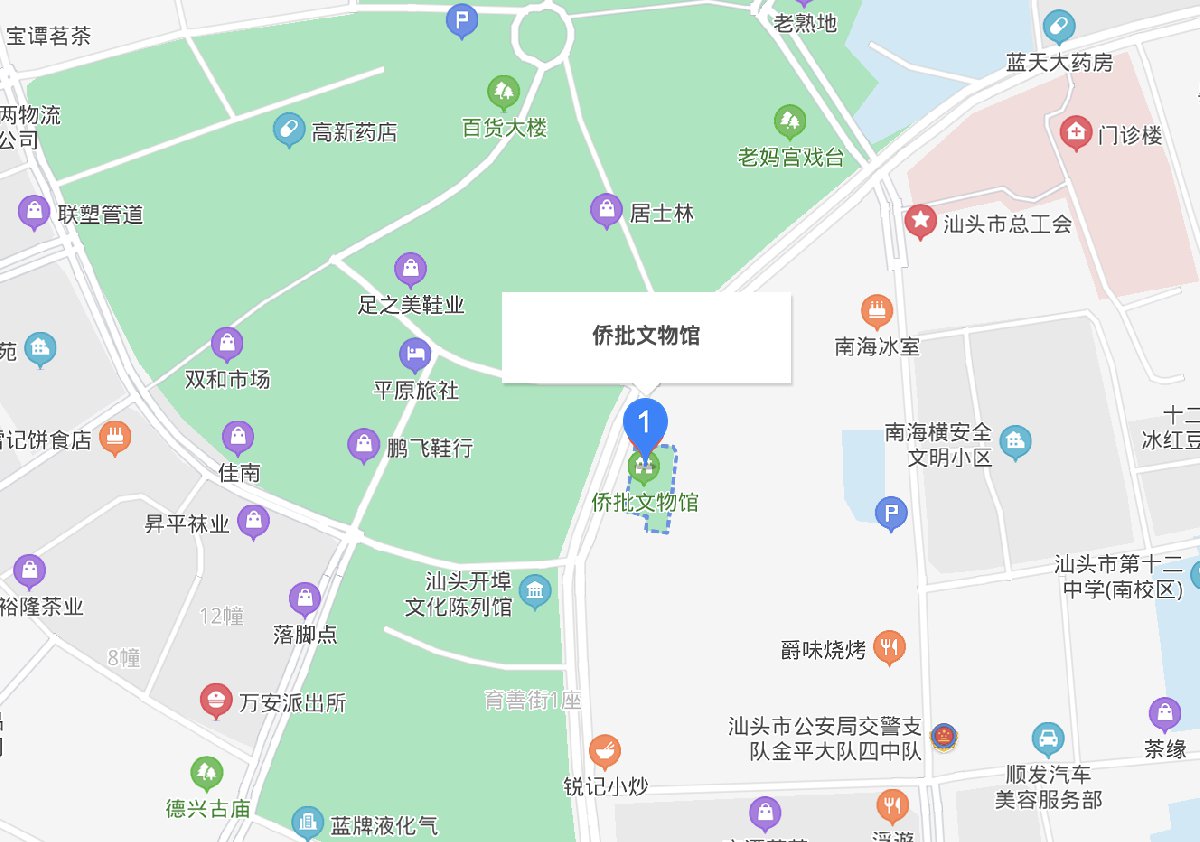1200x842 pixels.
Task: Select 双和市场 shopping marker
Action: [x=228, y=345]
